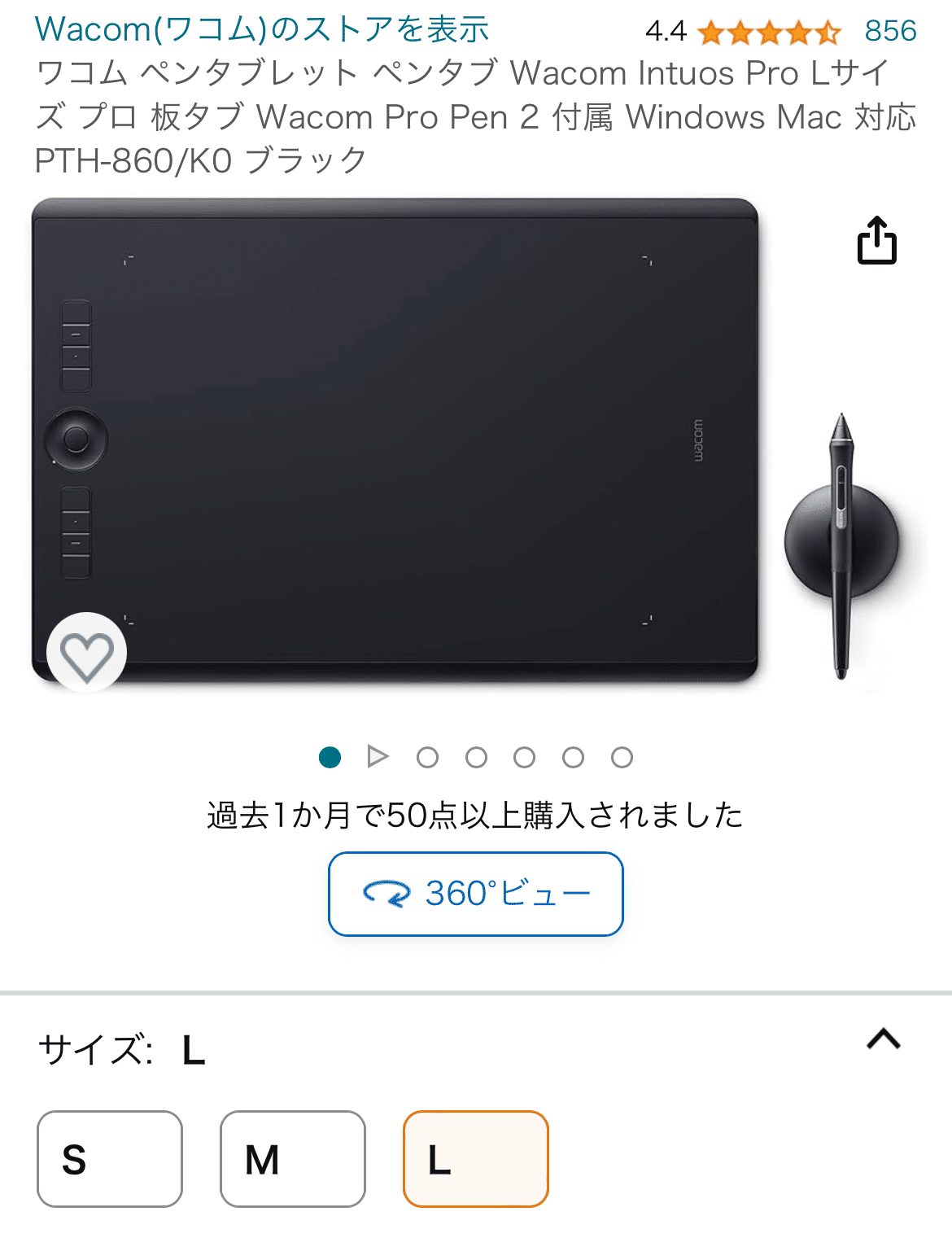Keep size L selected
The image size is (952, 1238).
pyautogui.click(x=475, y=1158)
